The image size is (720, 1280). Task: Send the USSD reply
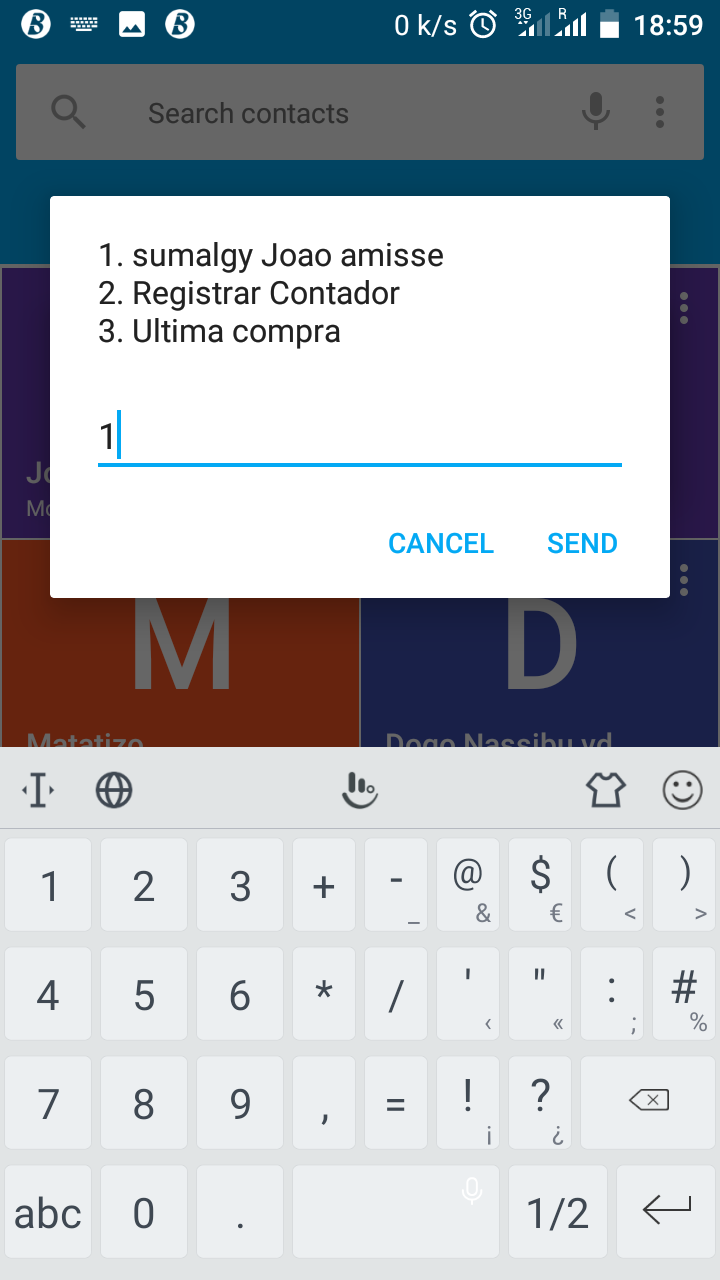coord(582,543)
